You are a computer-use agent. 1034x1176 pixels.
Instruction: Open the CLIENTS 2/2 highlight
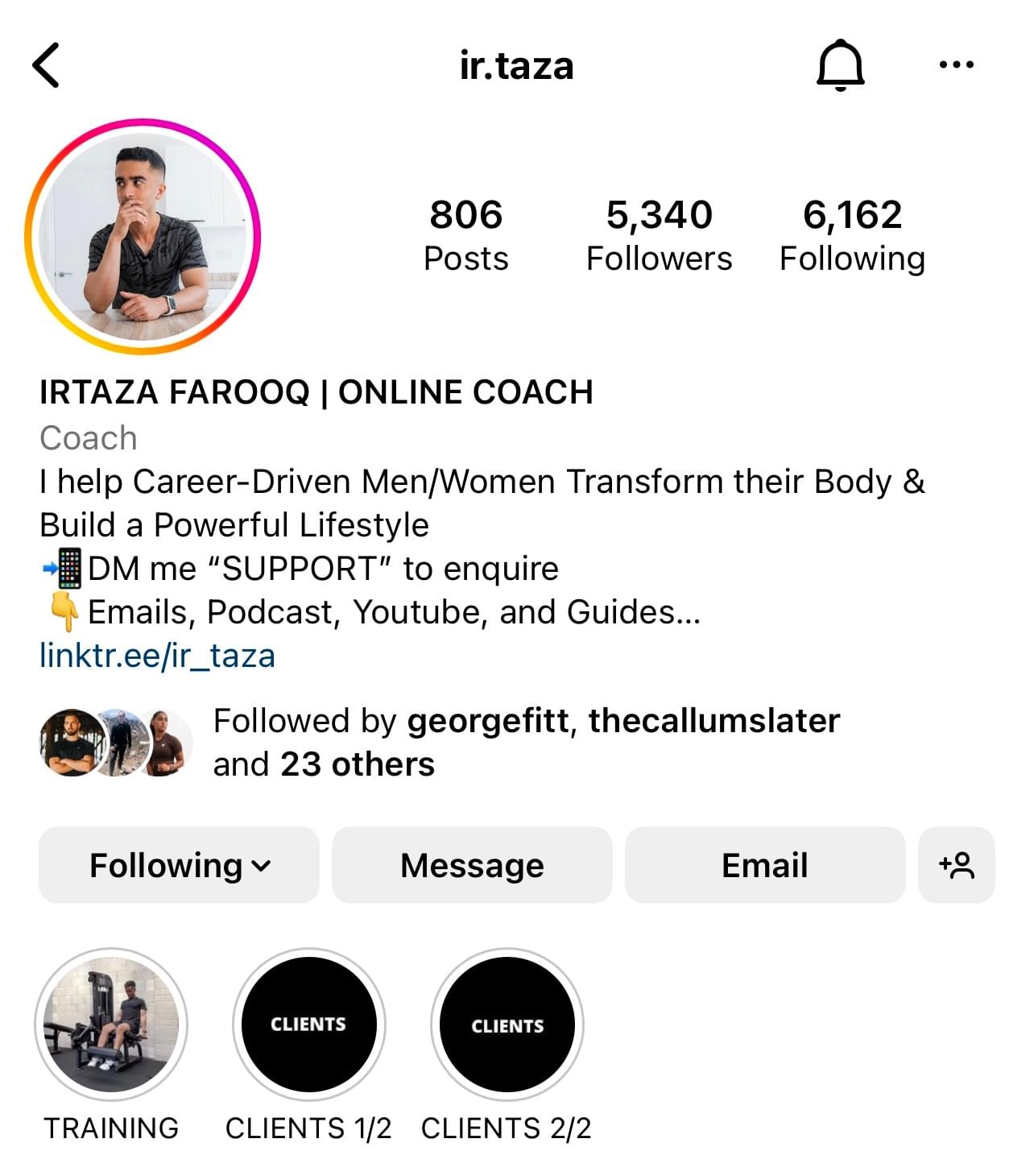coord(507,1025)
